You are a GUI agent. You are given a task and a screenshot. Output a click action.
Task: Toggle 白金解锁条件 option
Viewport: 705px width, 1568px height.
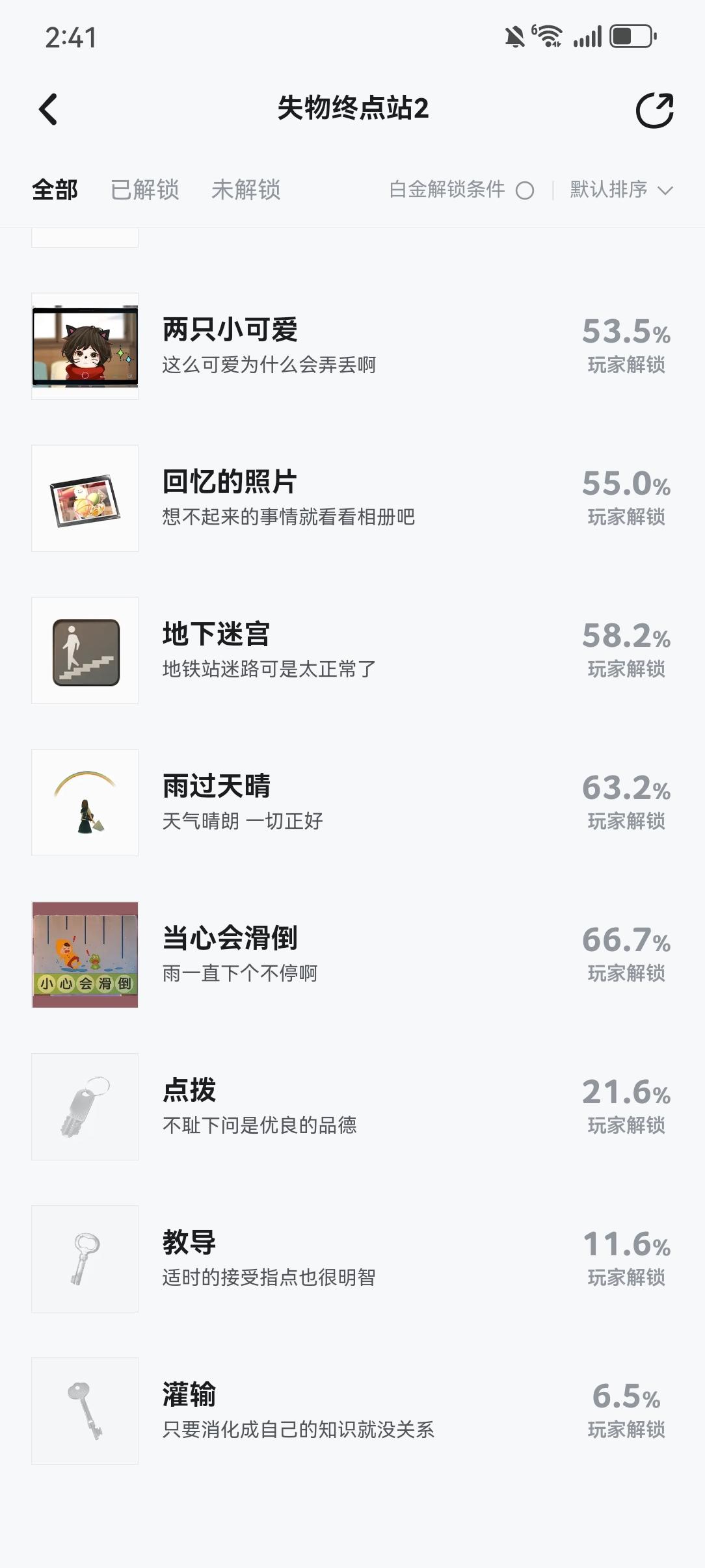point(524,190)
